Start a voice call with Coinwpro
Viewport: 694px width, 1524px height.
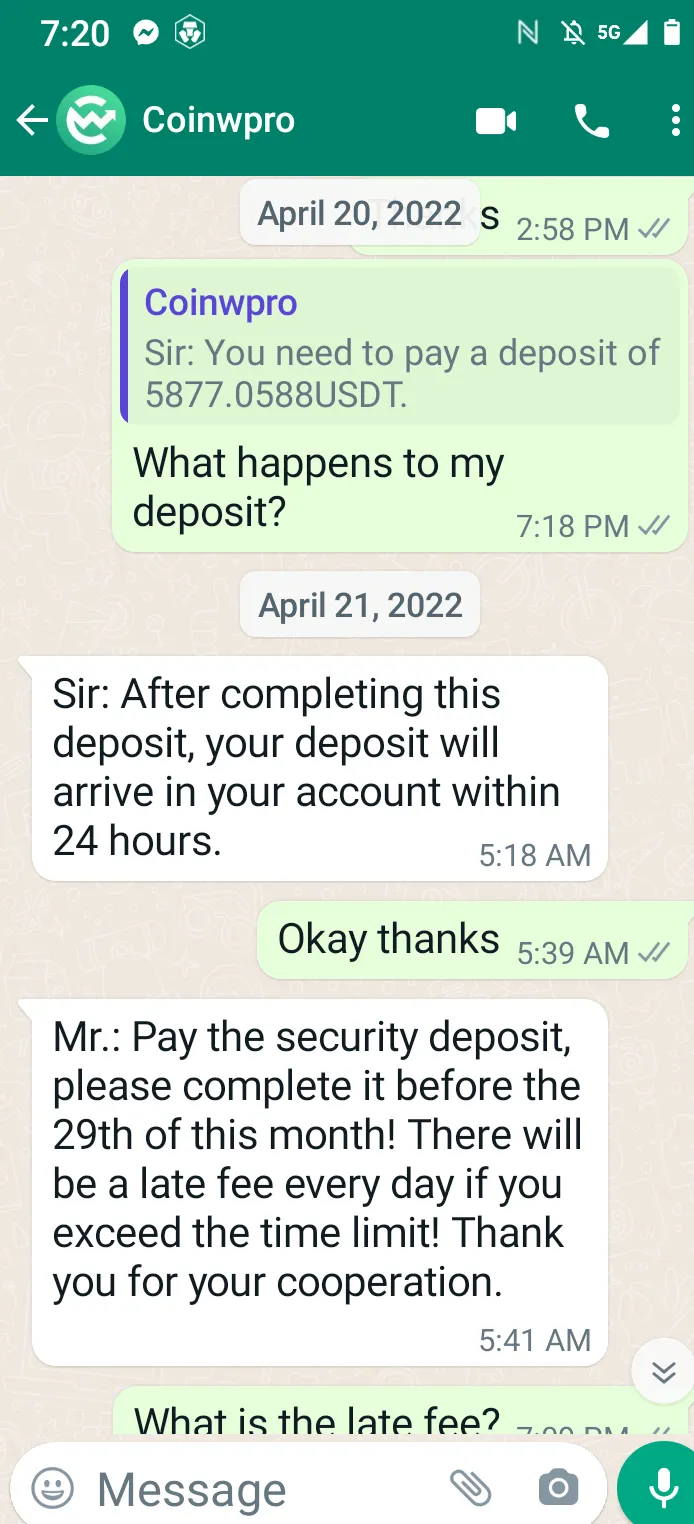(x=591, y=121)
